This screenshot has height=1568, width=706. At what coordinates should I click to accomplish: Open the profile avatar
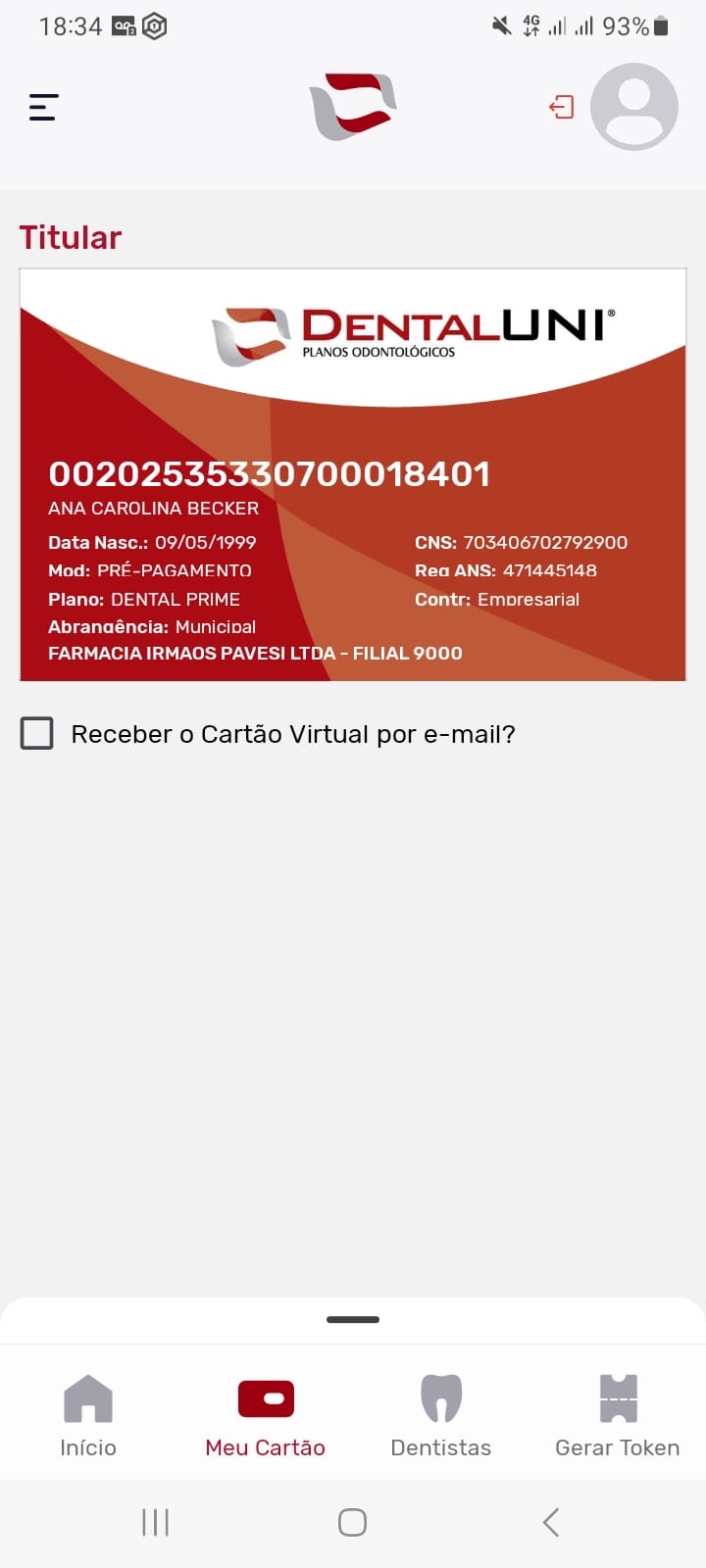coord(634,107)
